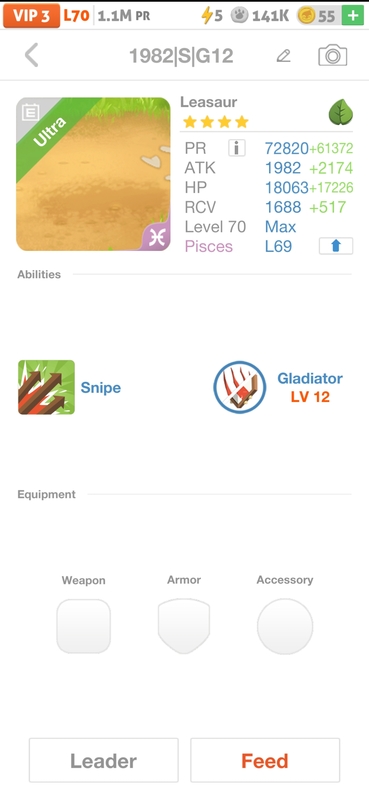The width and height of the screenshot is (369, 800).
Task: Go back with the top arrow
Action: click(32, 55)
